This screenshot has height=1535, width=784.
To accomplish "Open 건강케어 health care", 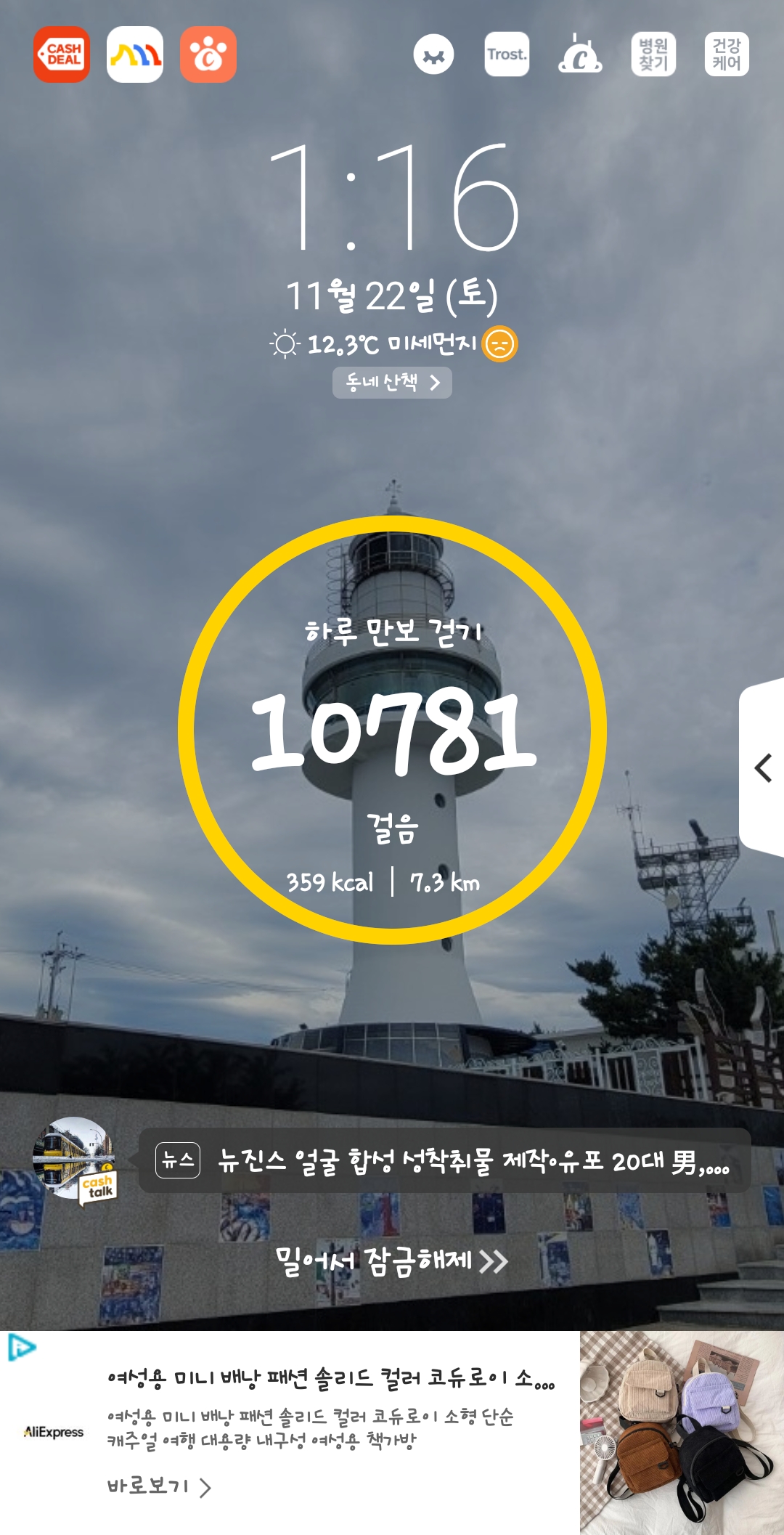I will tap(727, 54).
